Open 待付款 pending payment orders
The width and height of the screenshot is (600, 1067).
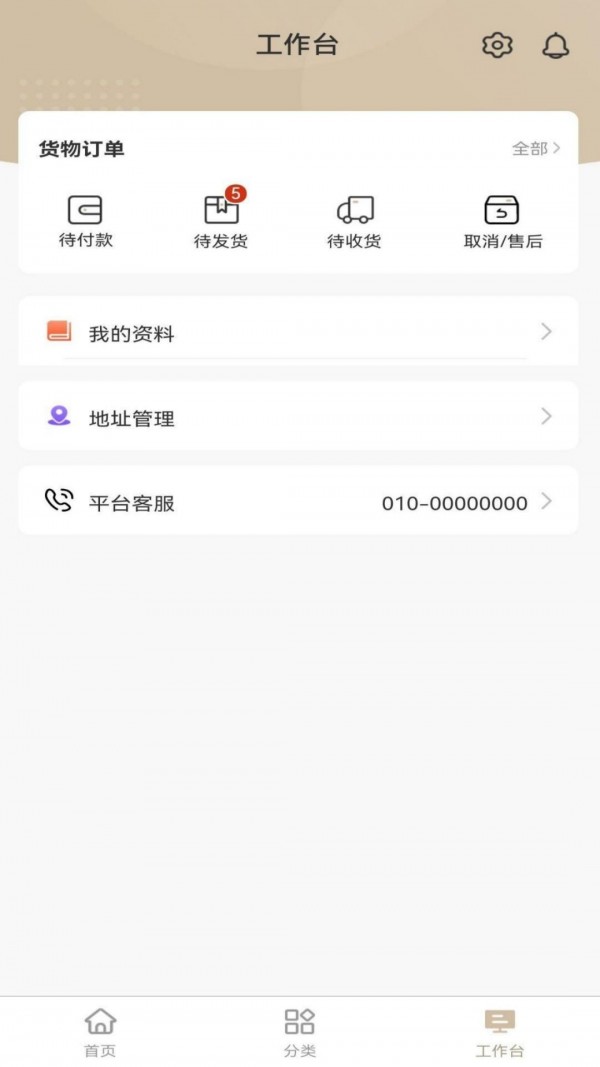point(86,222)
